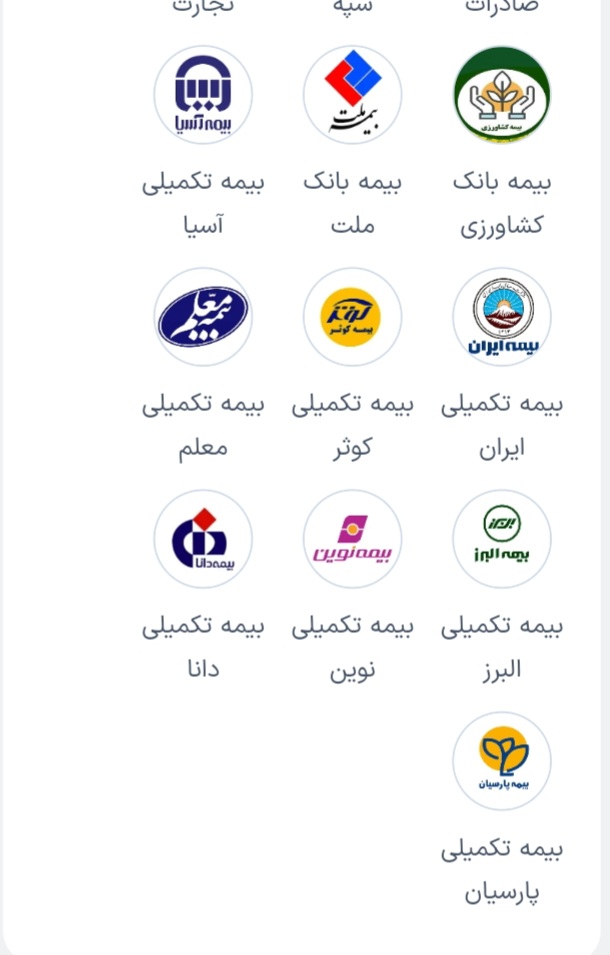Select بیمه تکمیلی دانا

[x=203, y=539]
